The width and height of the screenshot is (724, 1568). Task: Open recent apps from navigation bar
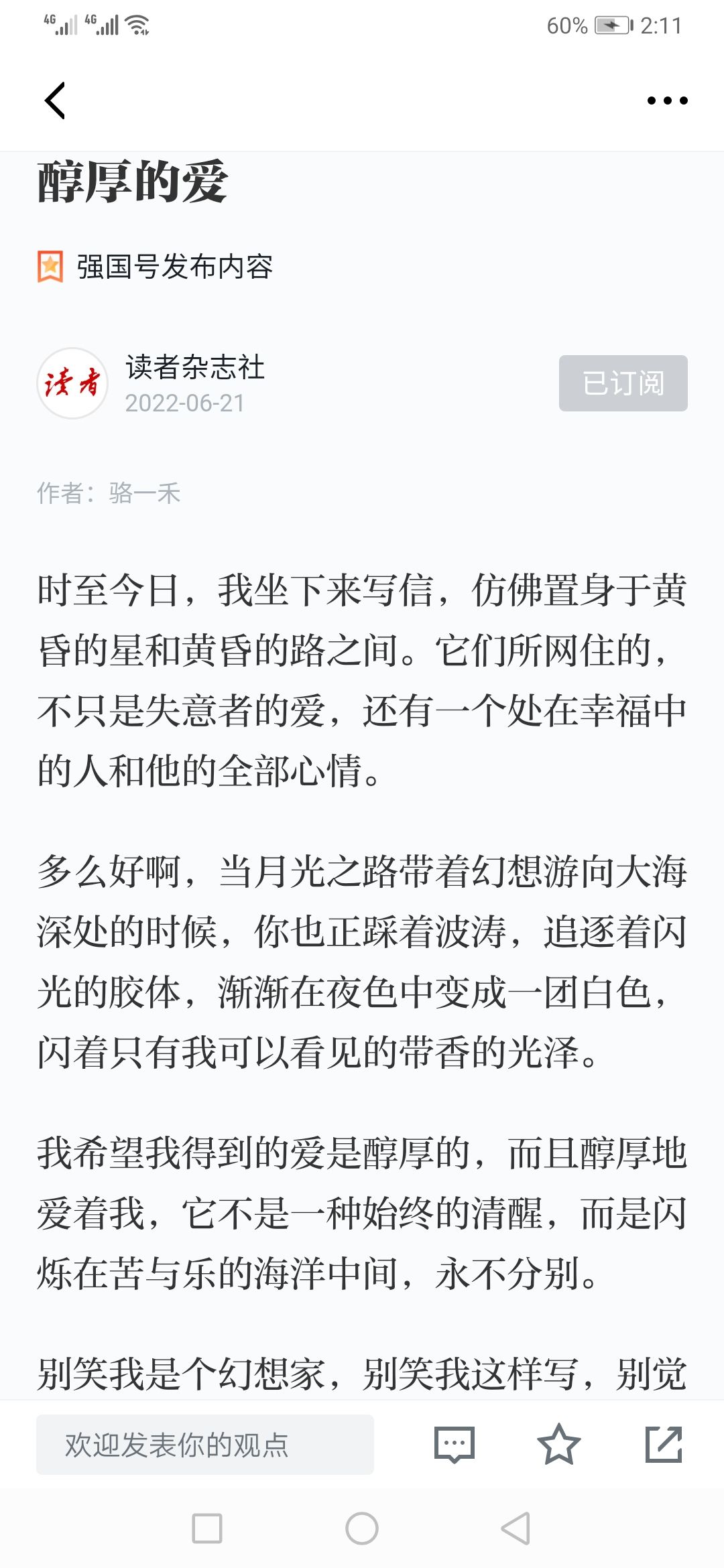click(x=207, y=1528)
